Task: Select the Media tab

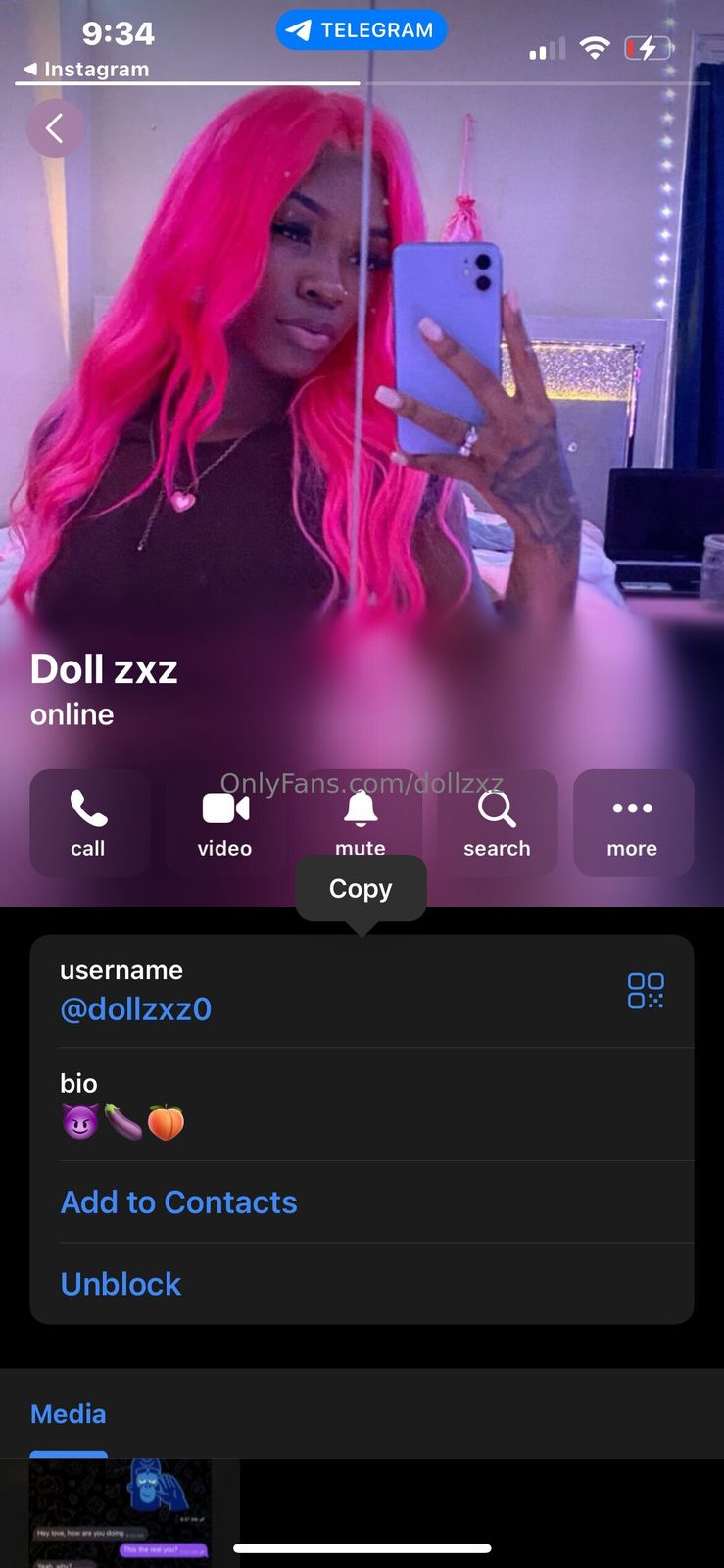Action: tap(69, 1414)
